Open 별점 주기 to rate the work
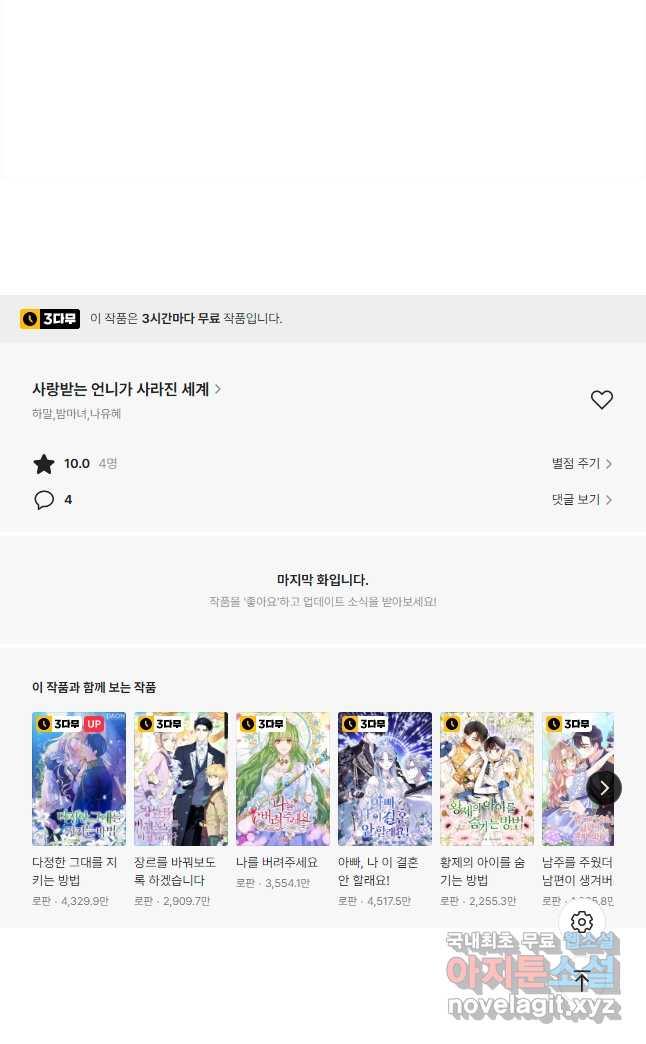The image size is (646, 1044). (x=581, y=464)
